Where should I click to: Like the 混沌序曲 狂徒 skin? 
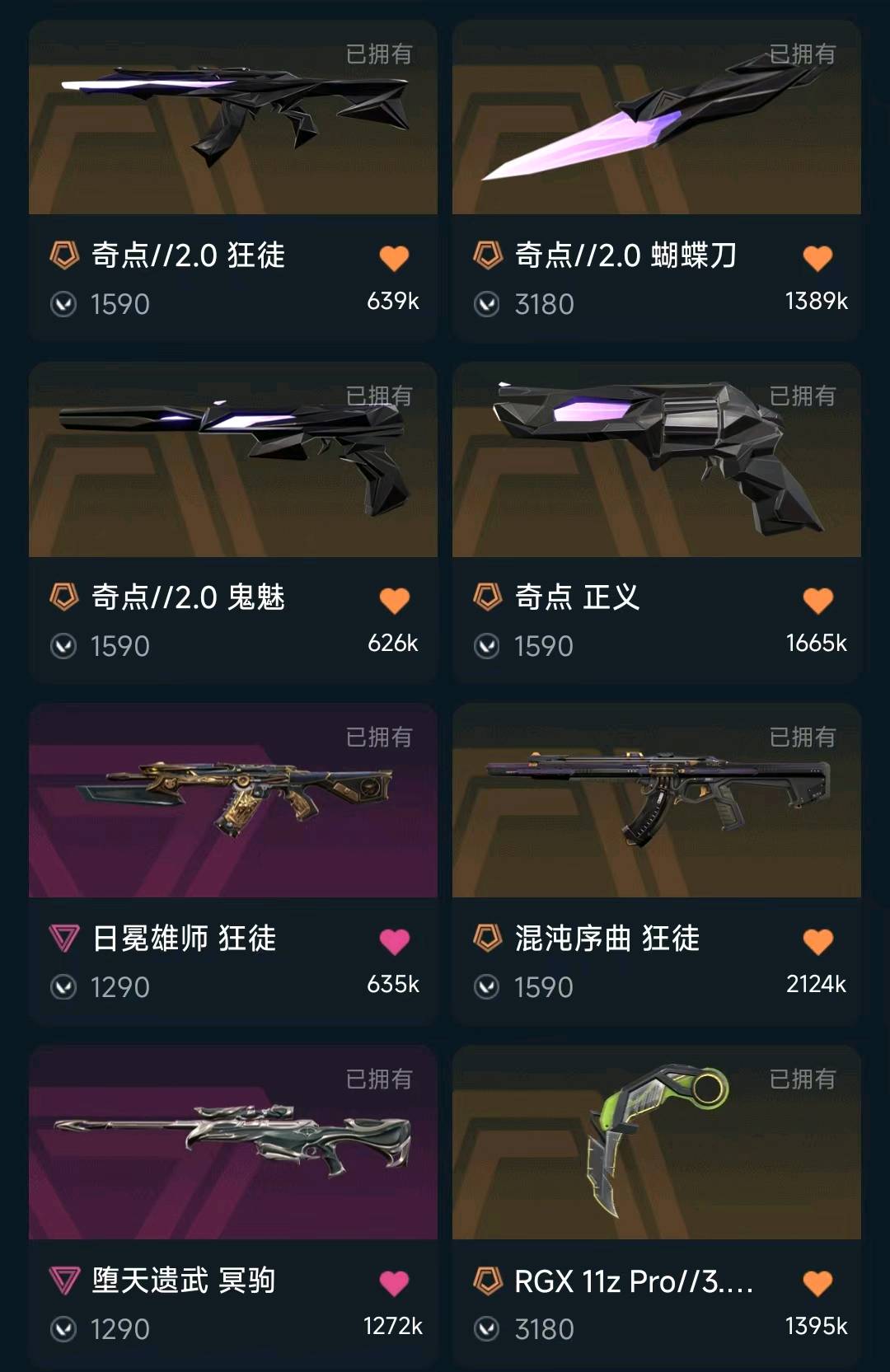(817, 941)
